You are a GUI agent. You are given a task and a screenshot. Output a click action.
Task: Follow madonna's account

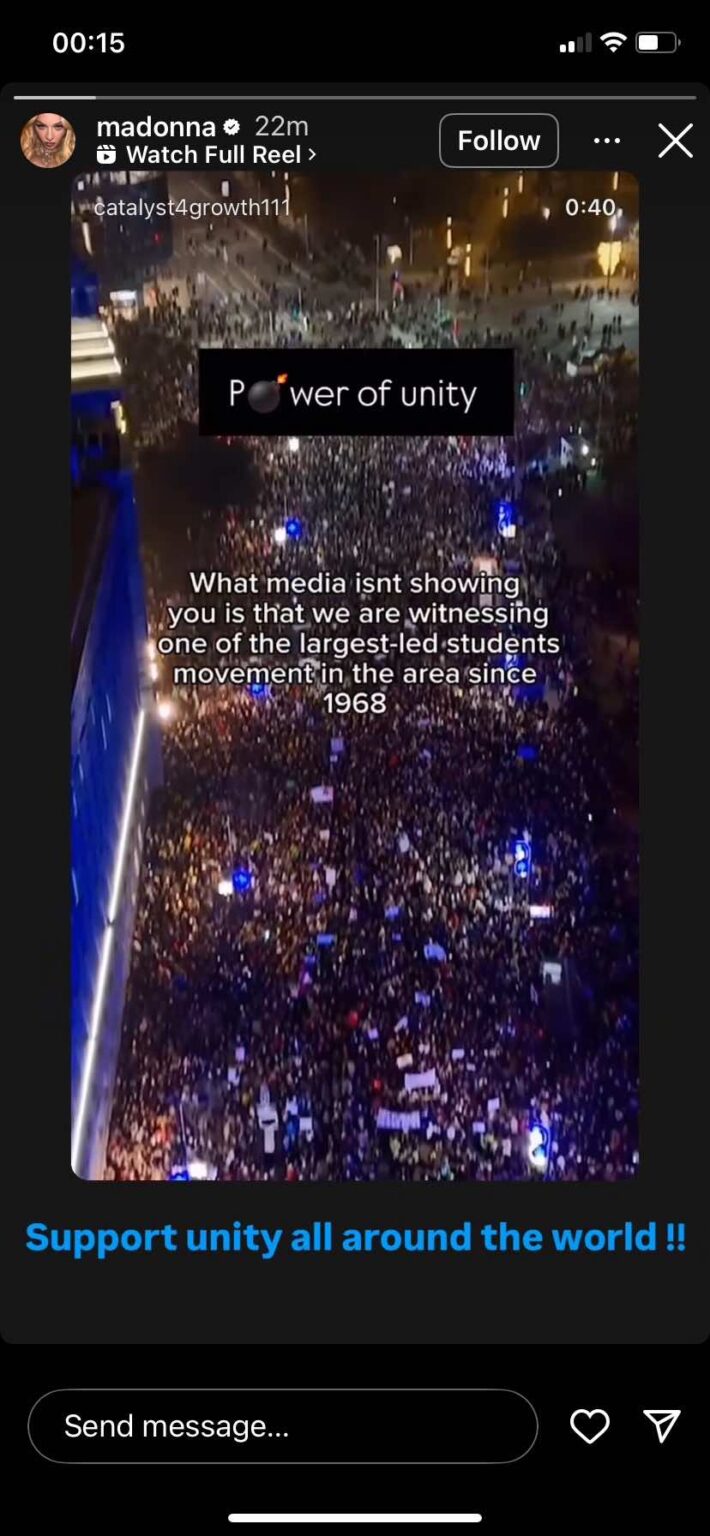(x=498, y=141)
